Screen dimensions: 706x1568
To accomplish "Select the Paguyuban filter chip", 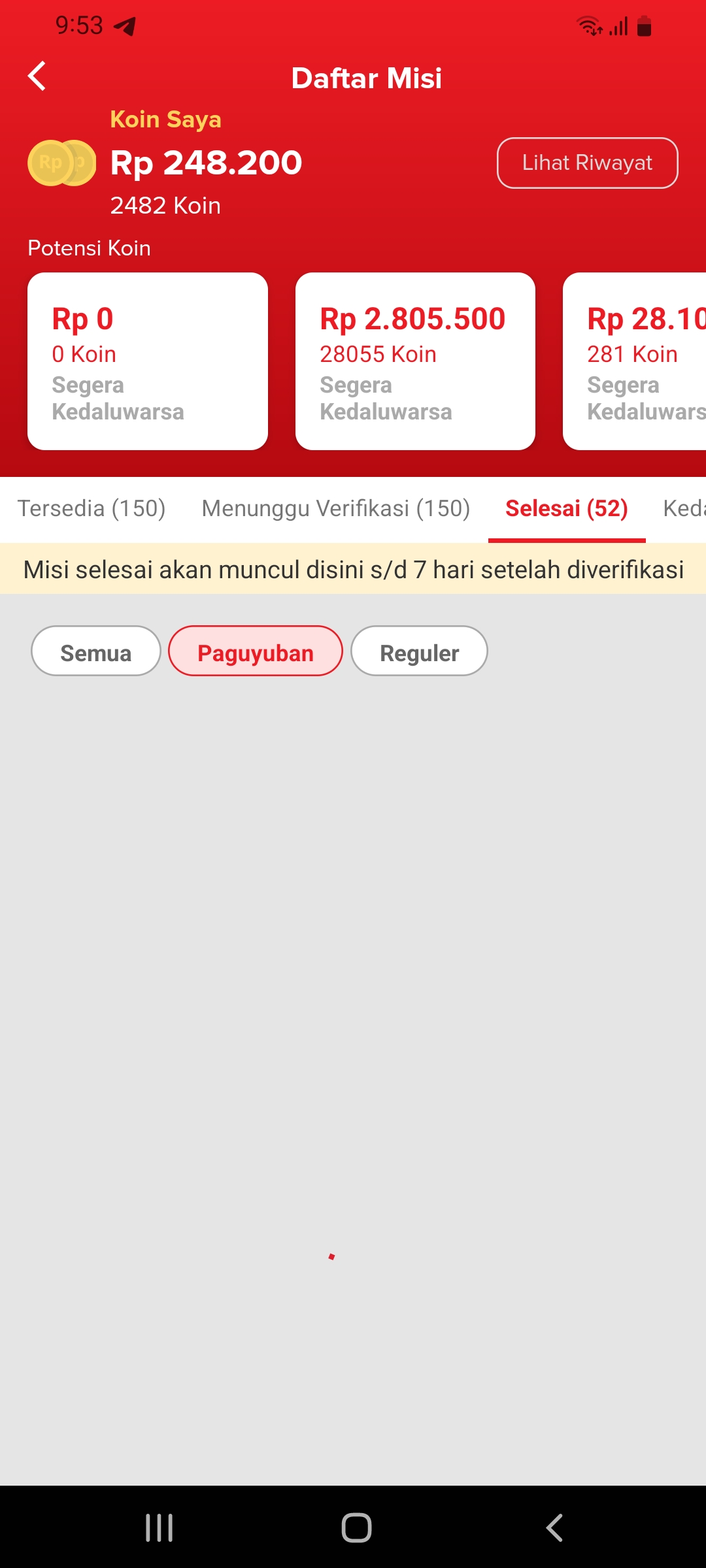I will tap(256, 651).
